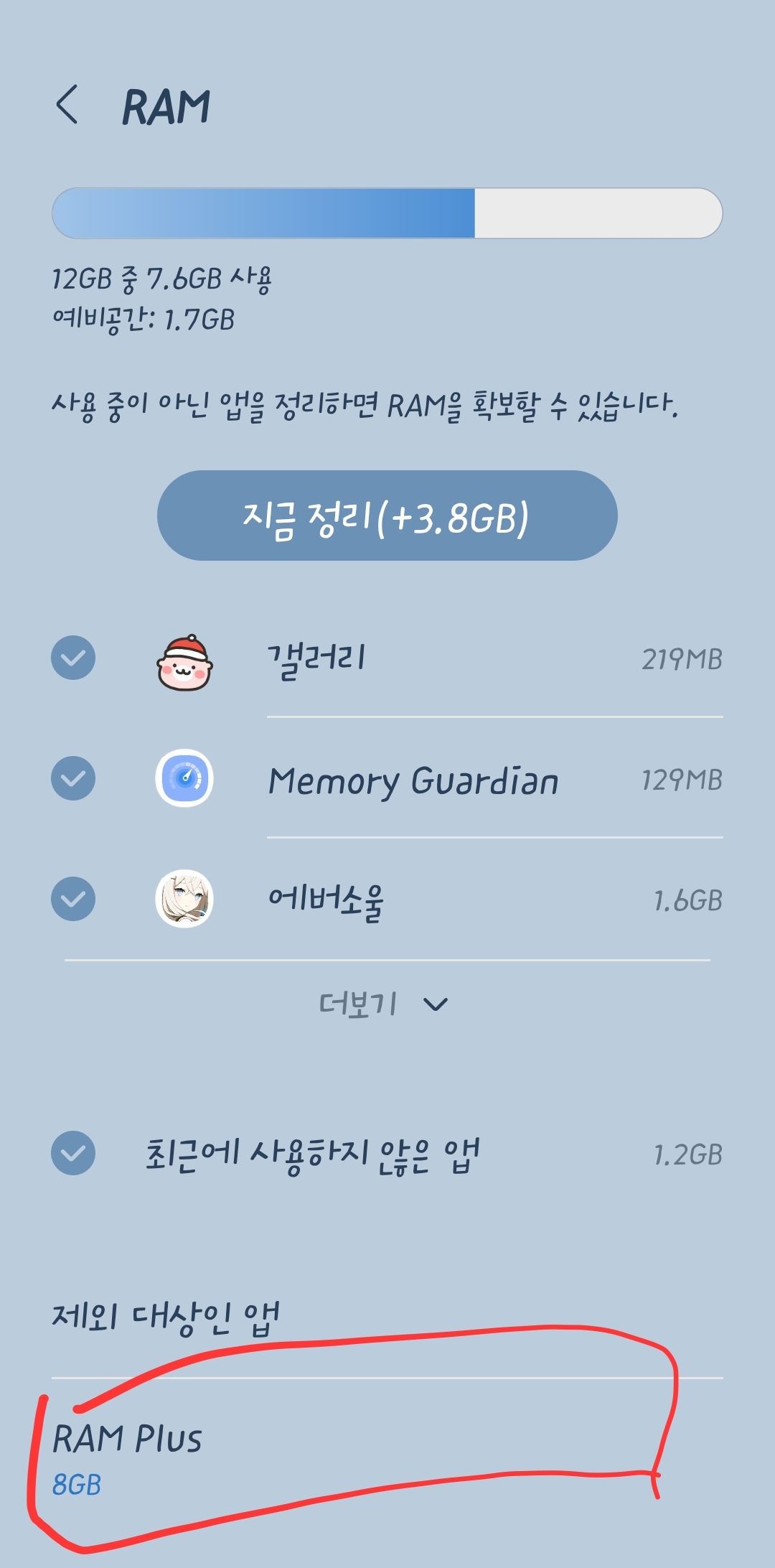Uncheck the 에버소울 app checkbox
775x1568 pixels.
(73, 899)
